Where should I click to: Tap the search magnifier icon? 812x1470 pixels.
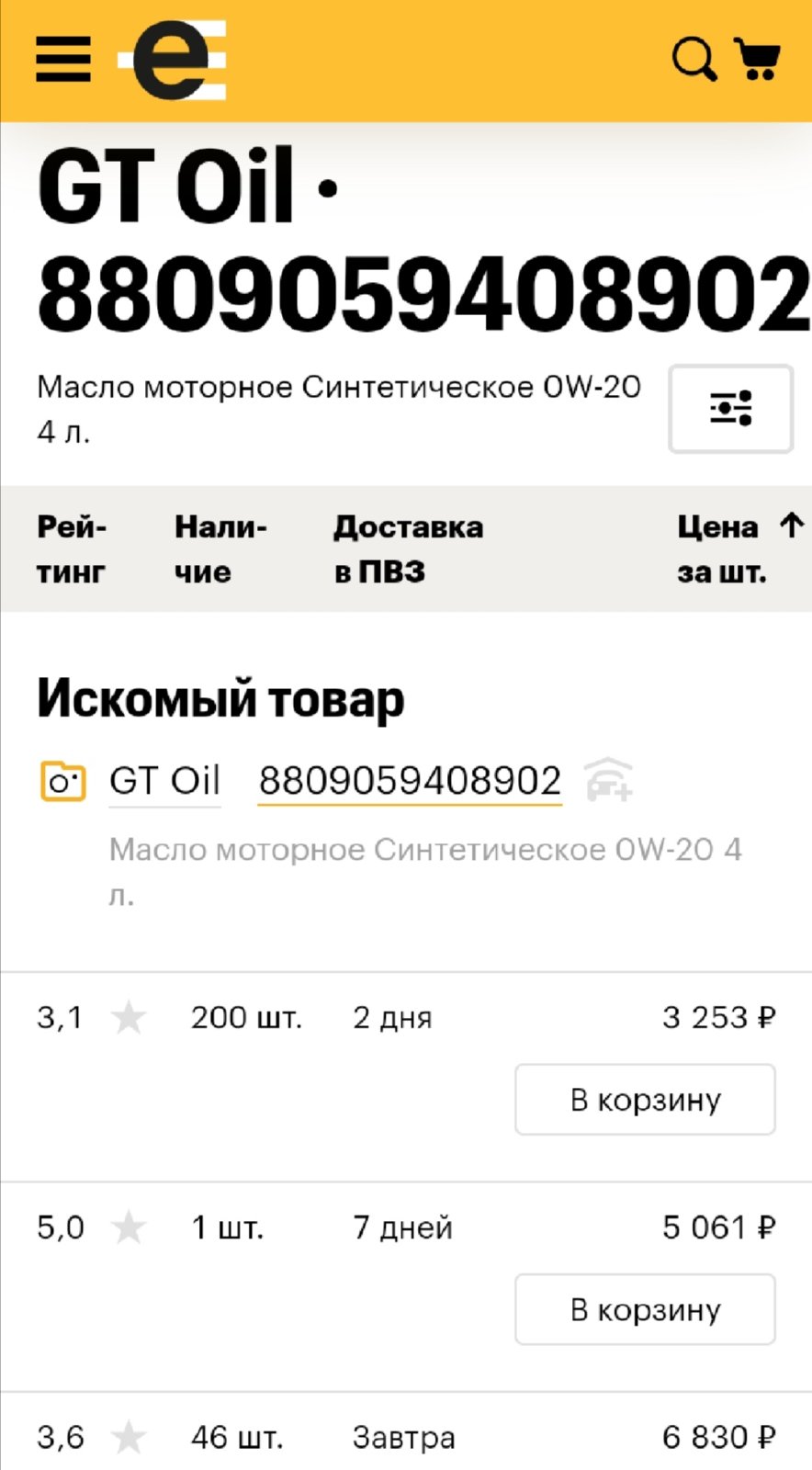[694, 60]
